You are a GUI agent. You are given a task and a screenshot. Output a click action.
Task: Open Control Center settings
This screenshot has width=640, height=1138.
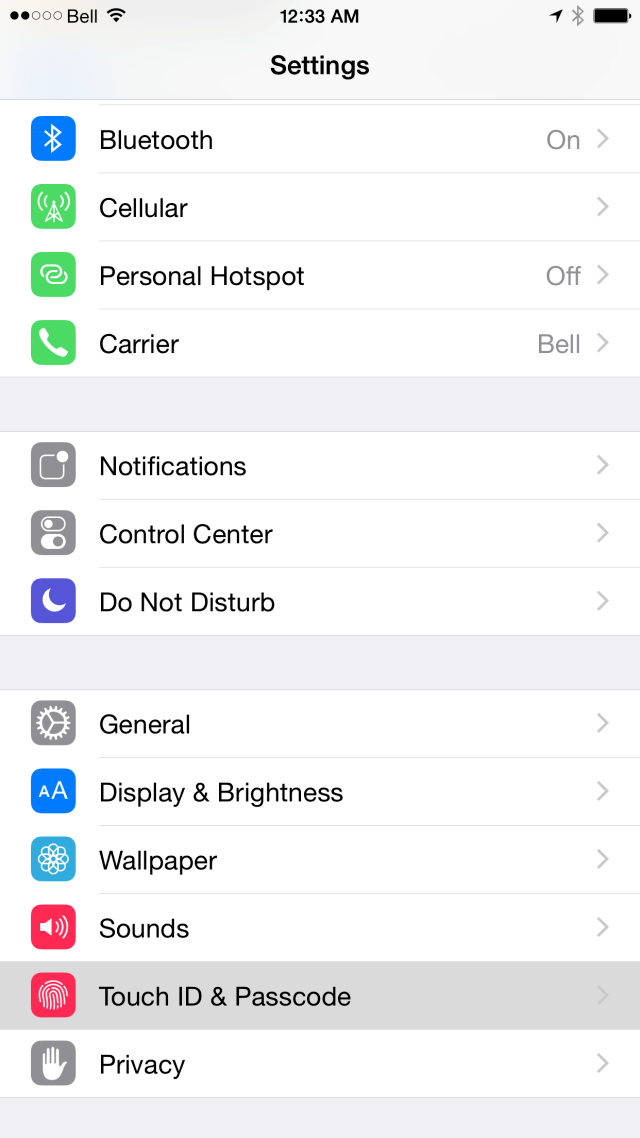point(320,533)
